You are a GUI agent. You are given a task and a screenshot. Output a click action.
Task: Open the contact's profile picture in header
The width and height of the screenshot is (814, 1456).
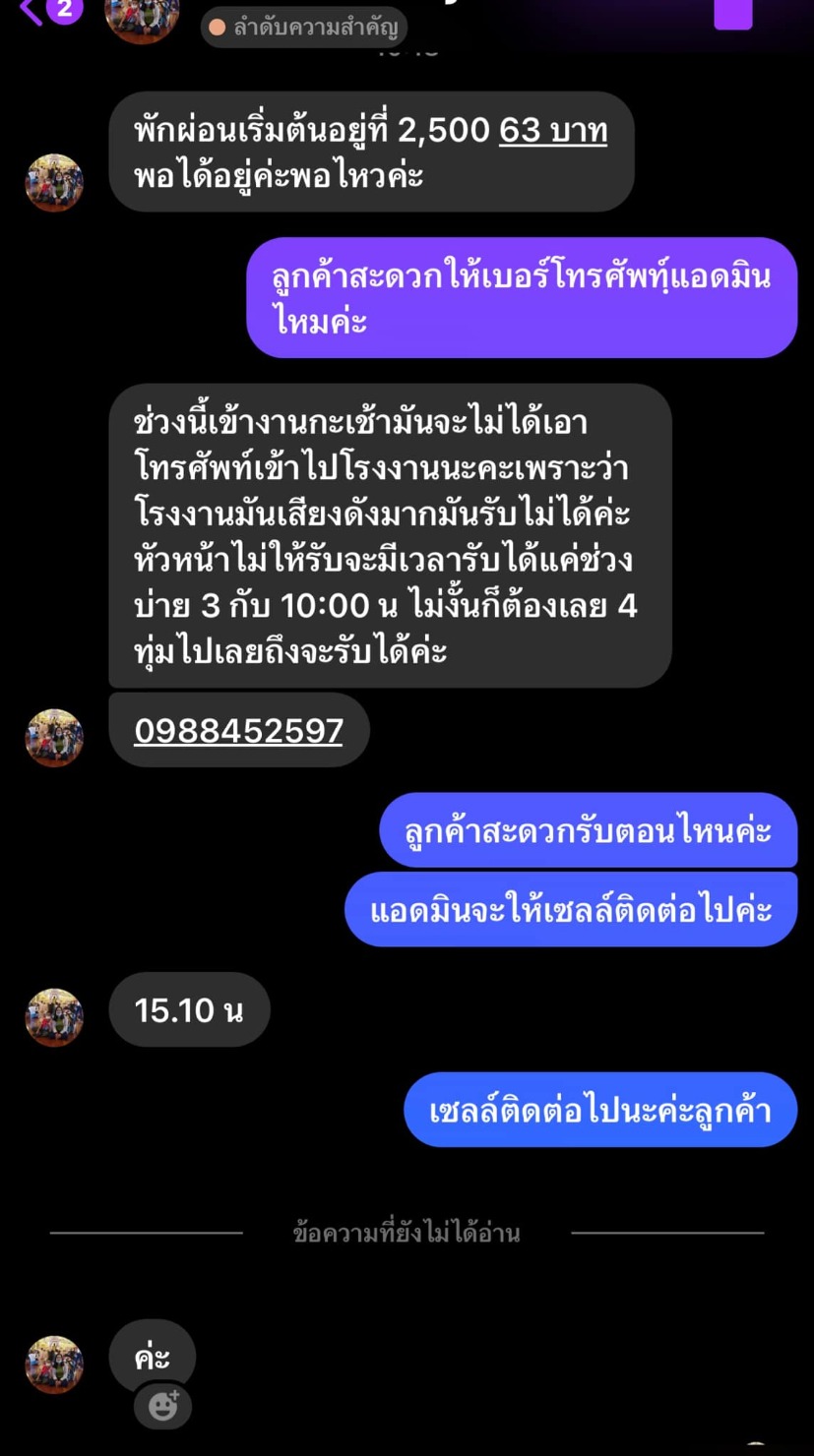pyautogui.click(x=142, y=17)
